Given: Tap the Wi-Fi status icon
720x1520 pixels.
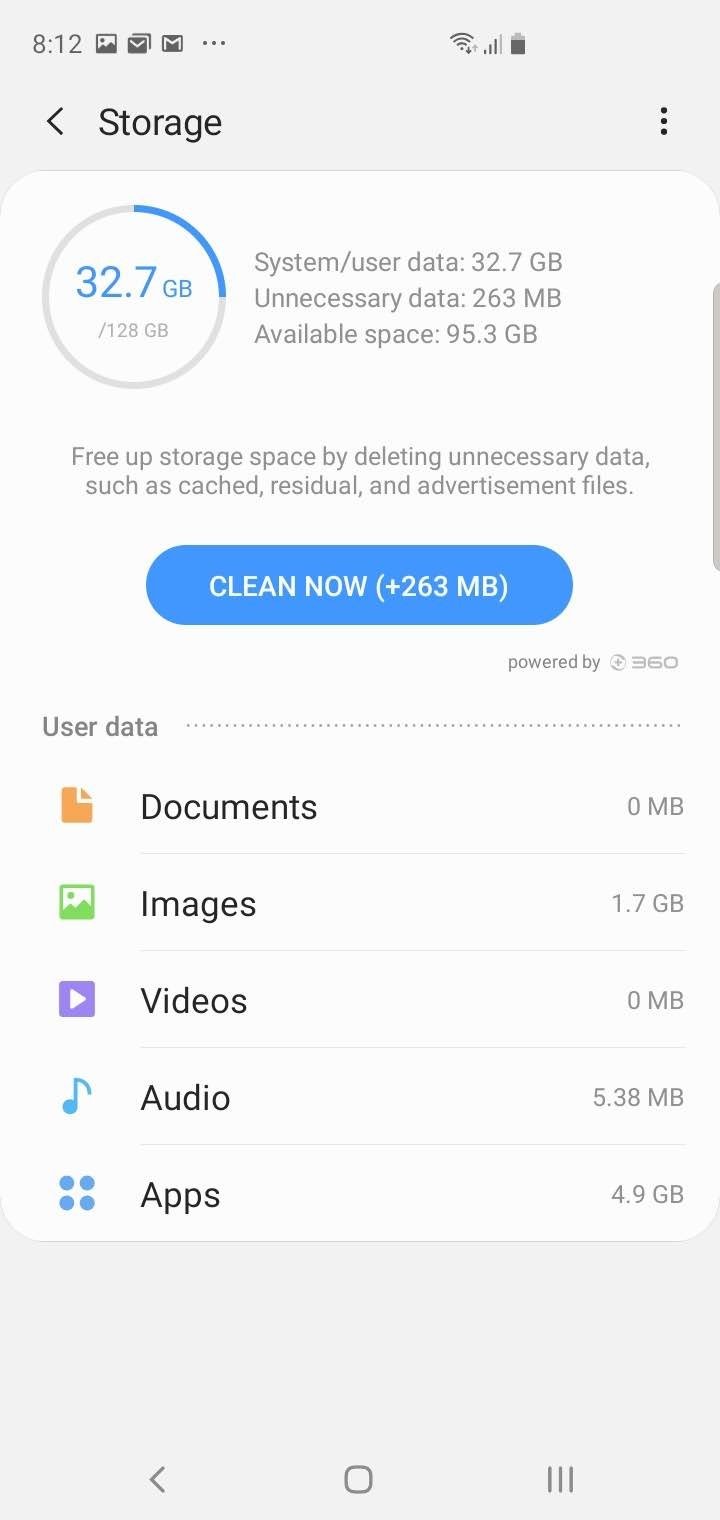Looking at the screenshot, I should point(461,42).
